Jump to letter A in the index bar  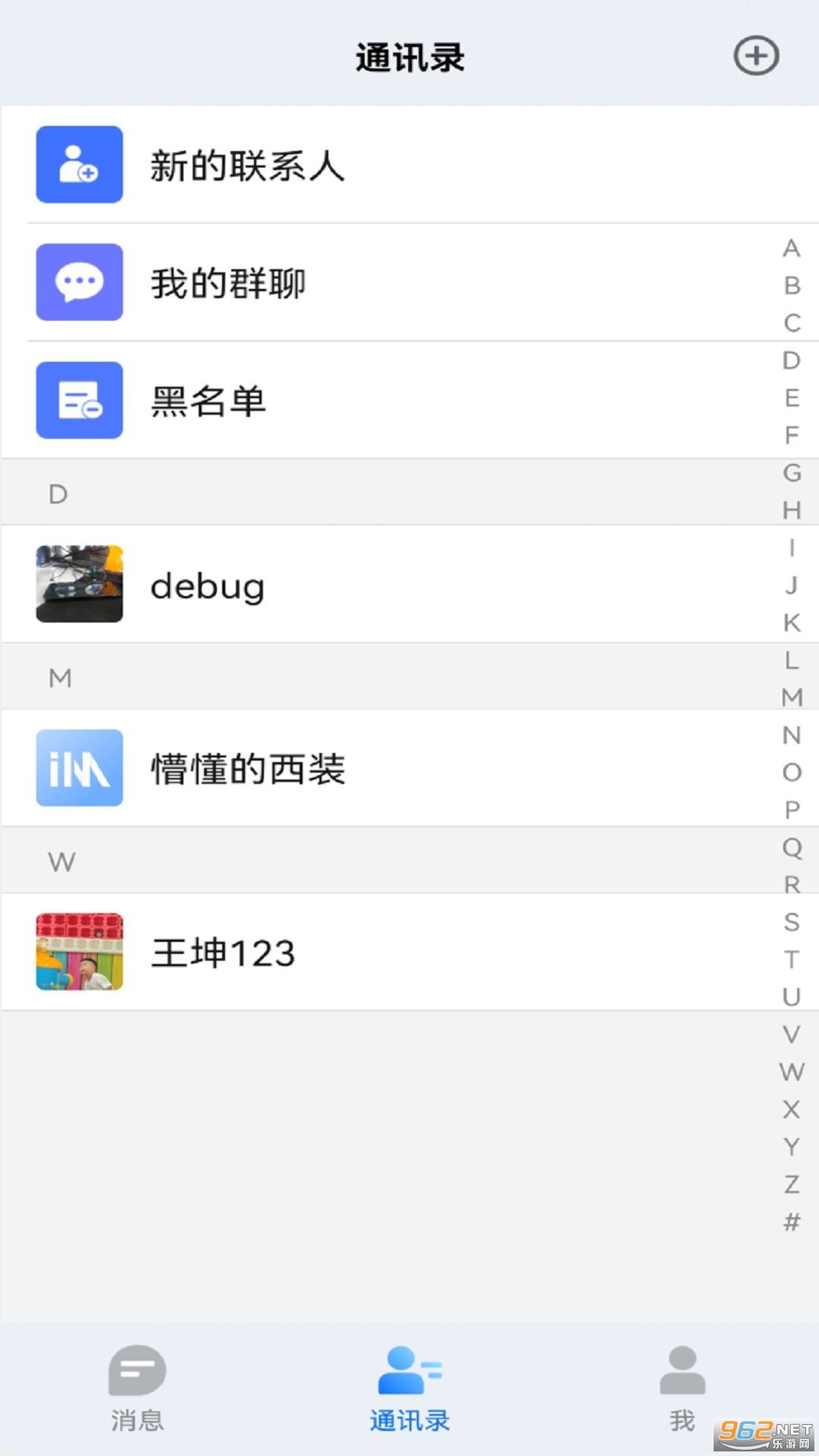pos(792,248)
